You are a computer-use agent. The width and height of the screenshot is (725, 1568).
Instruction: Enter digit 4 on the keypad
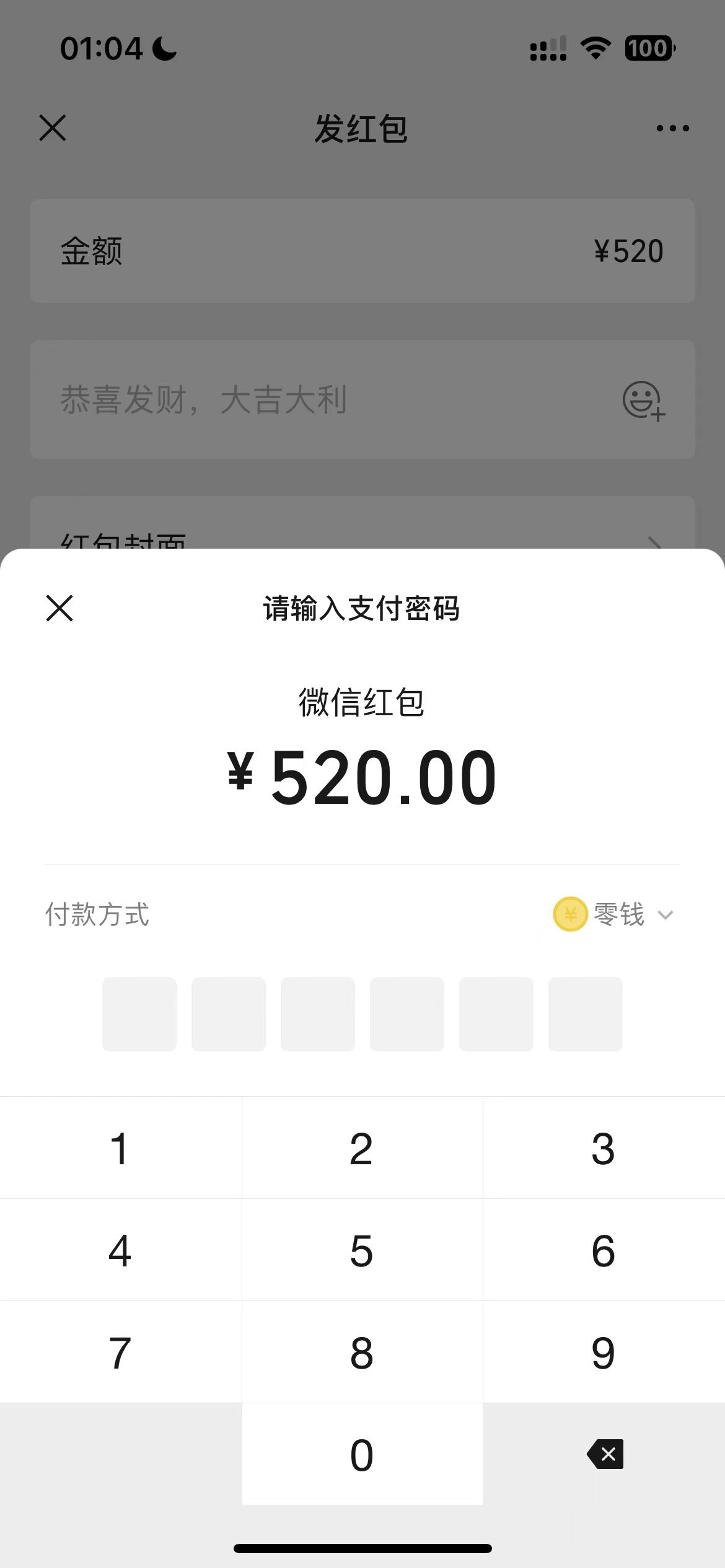[120, 1251]
